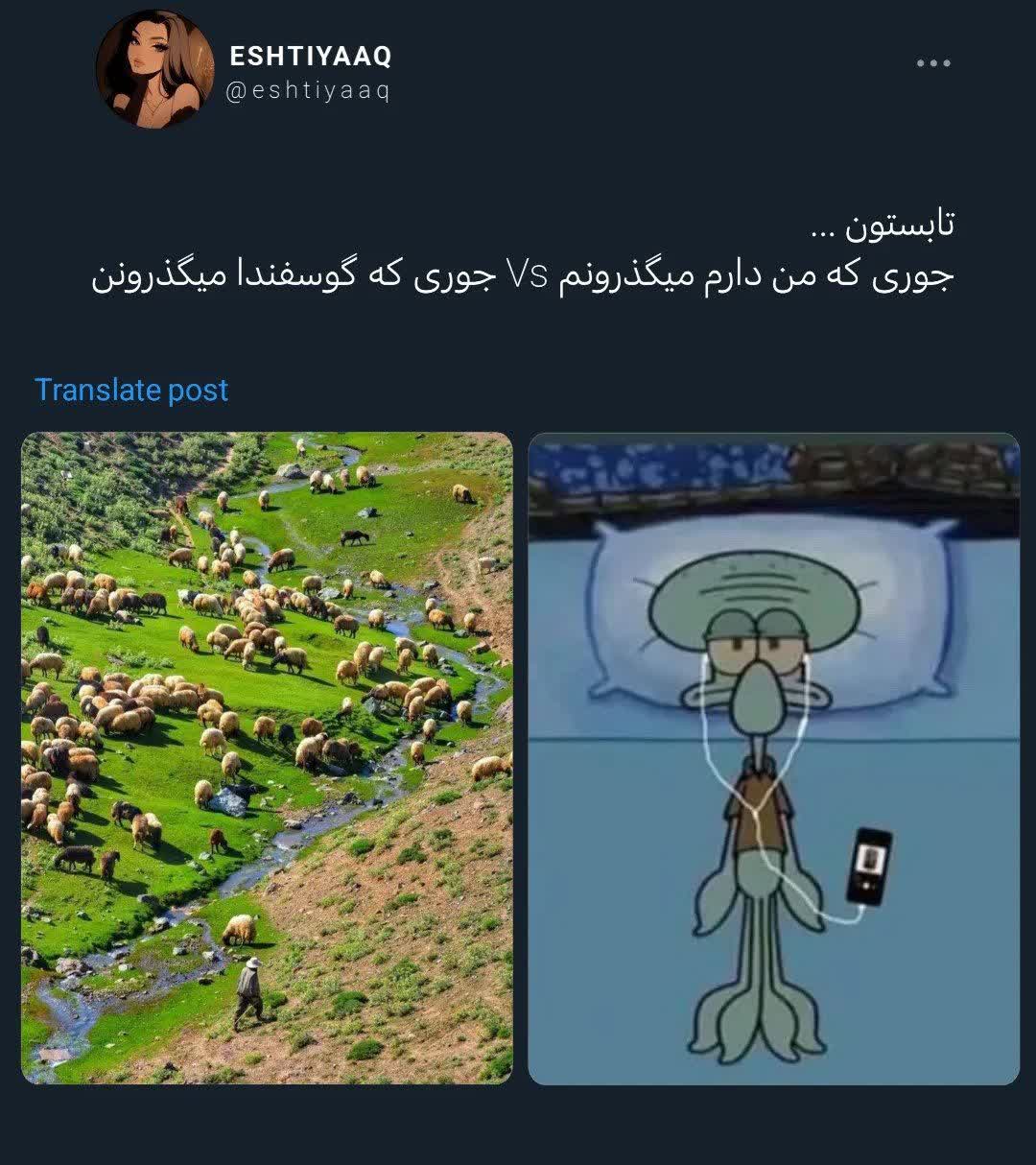This screenshot has height=1165, width=1036.
Task: Open the Squidward in bed image
Action: coord(773,758)
